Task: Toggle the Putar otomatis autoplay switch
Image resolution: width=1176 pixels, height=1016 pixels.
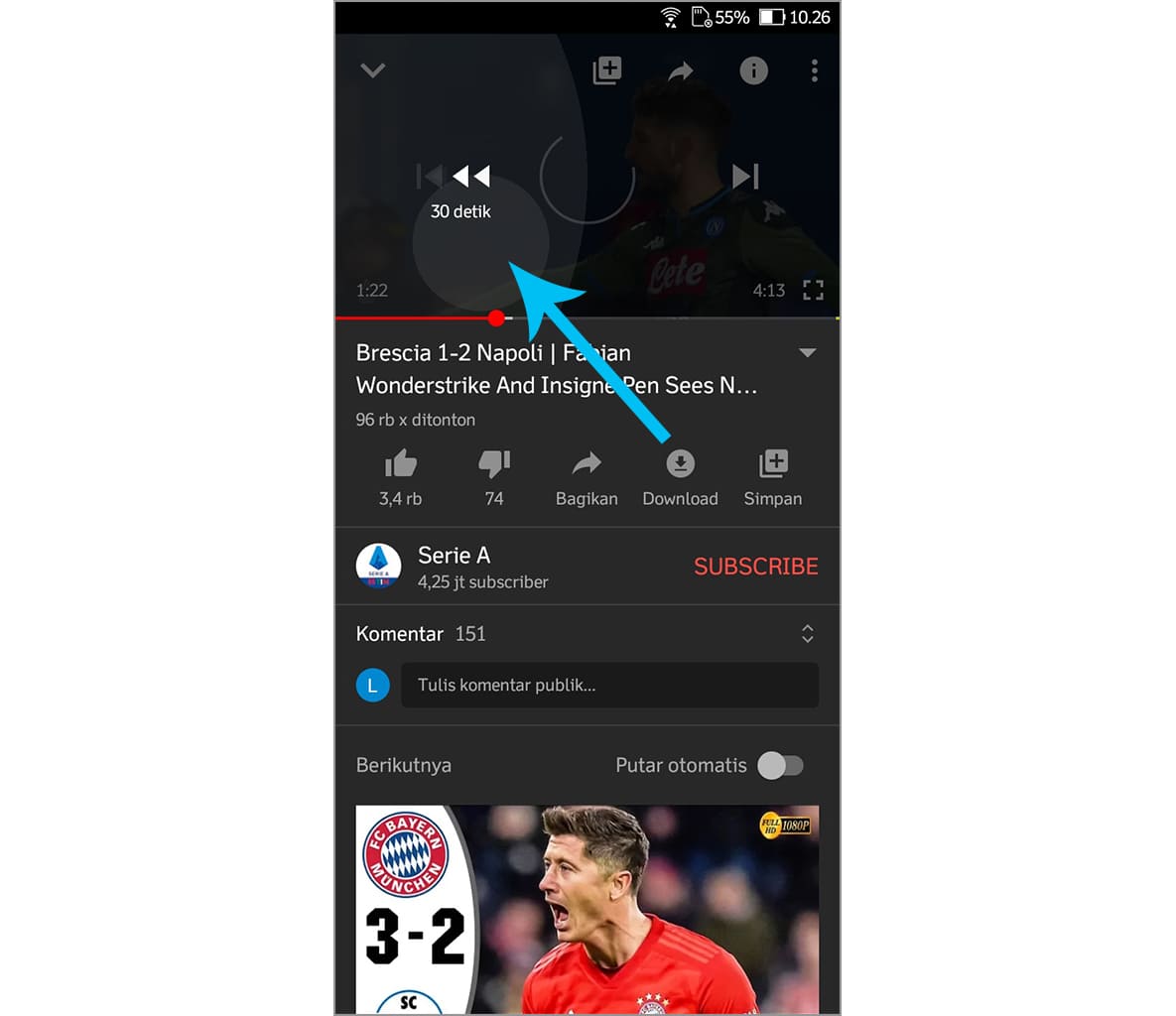Action: pos(779,765)
